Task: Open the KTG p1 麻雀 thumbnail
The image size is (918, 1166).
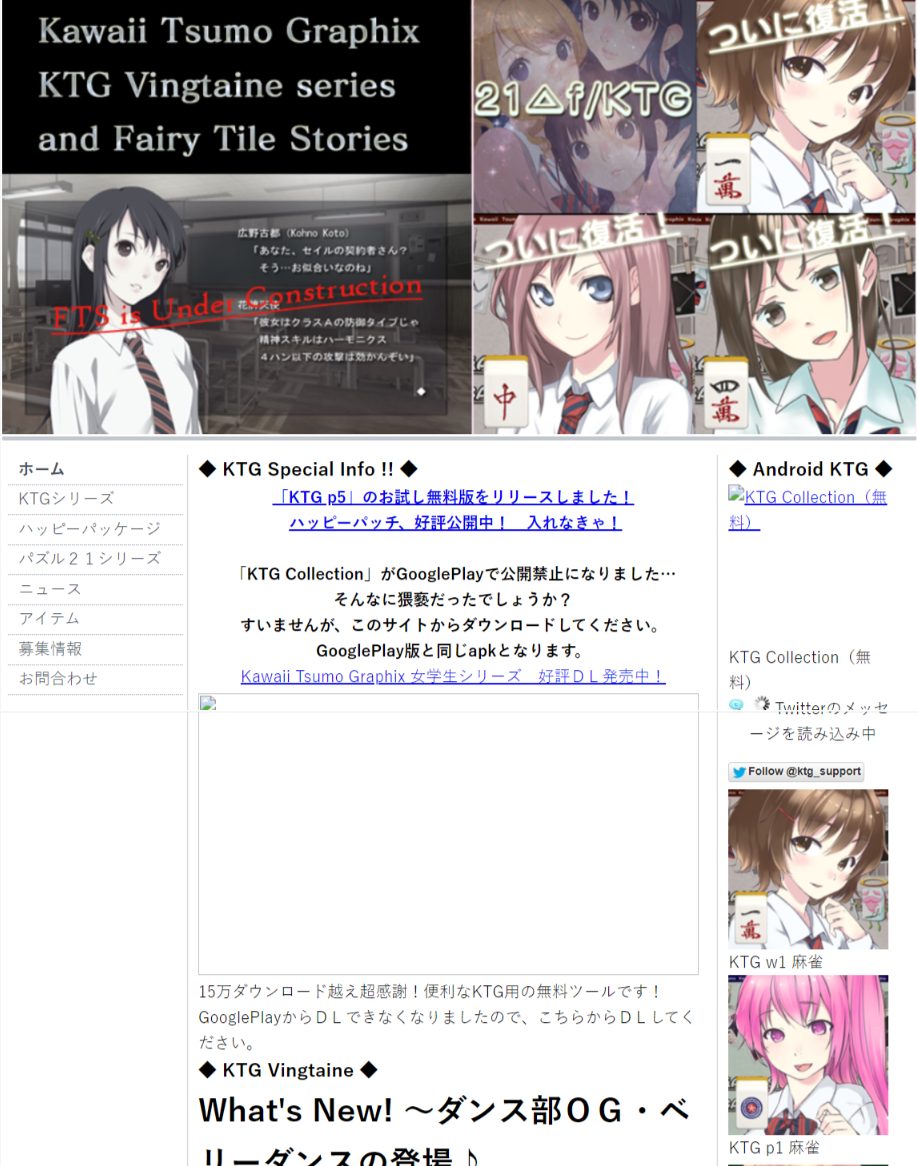Action: click(807, 1055)
